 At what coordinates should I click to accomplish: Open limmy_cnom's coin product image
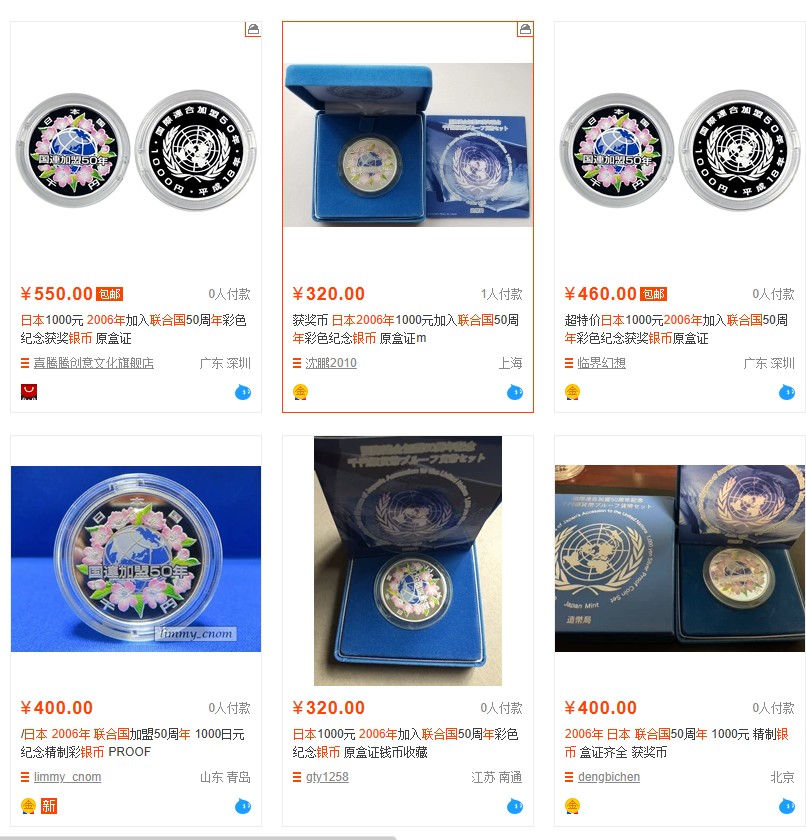coord(136,559)
